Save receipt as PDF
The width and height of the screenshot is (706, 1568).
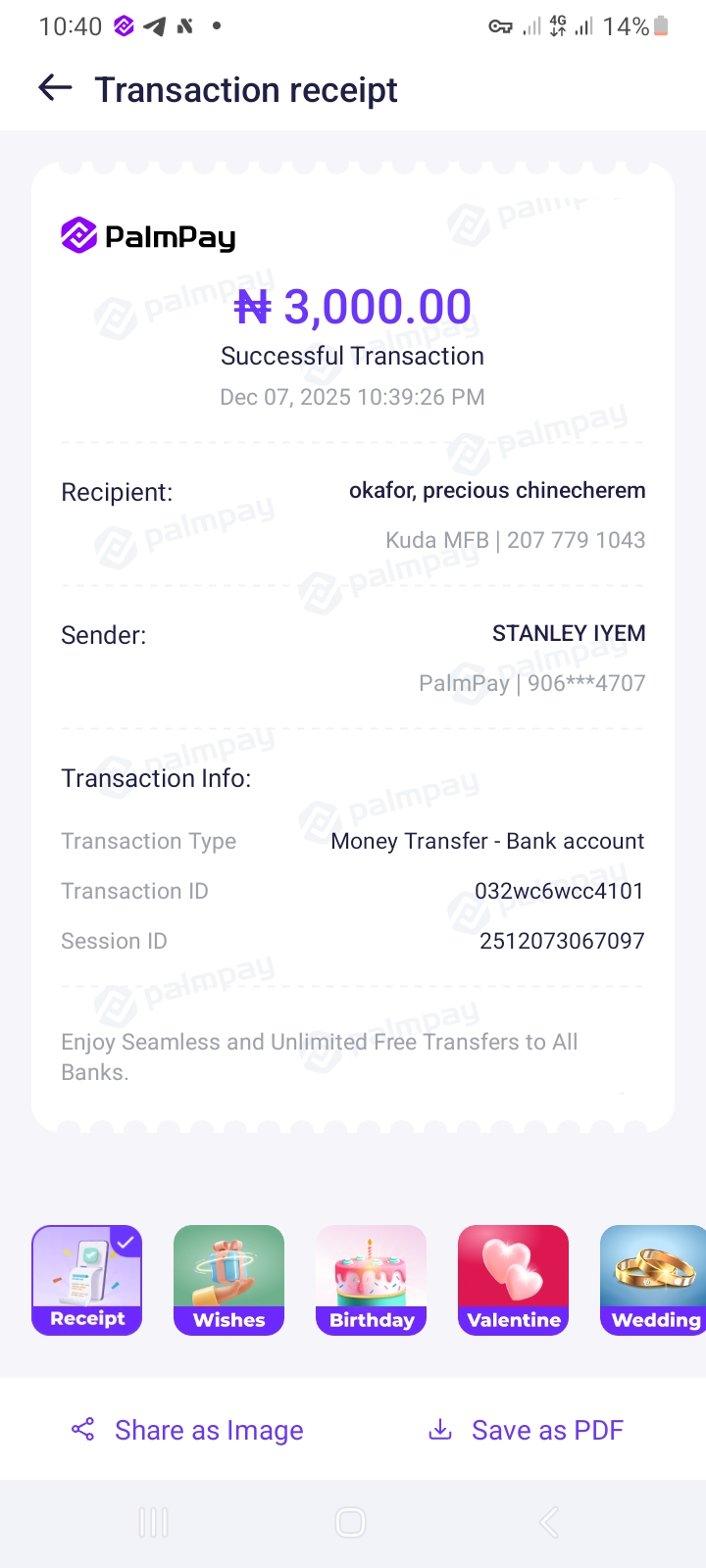coord(527,1430)
